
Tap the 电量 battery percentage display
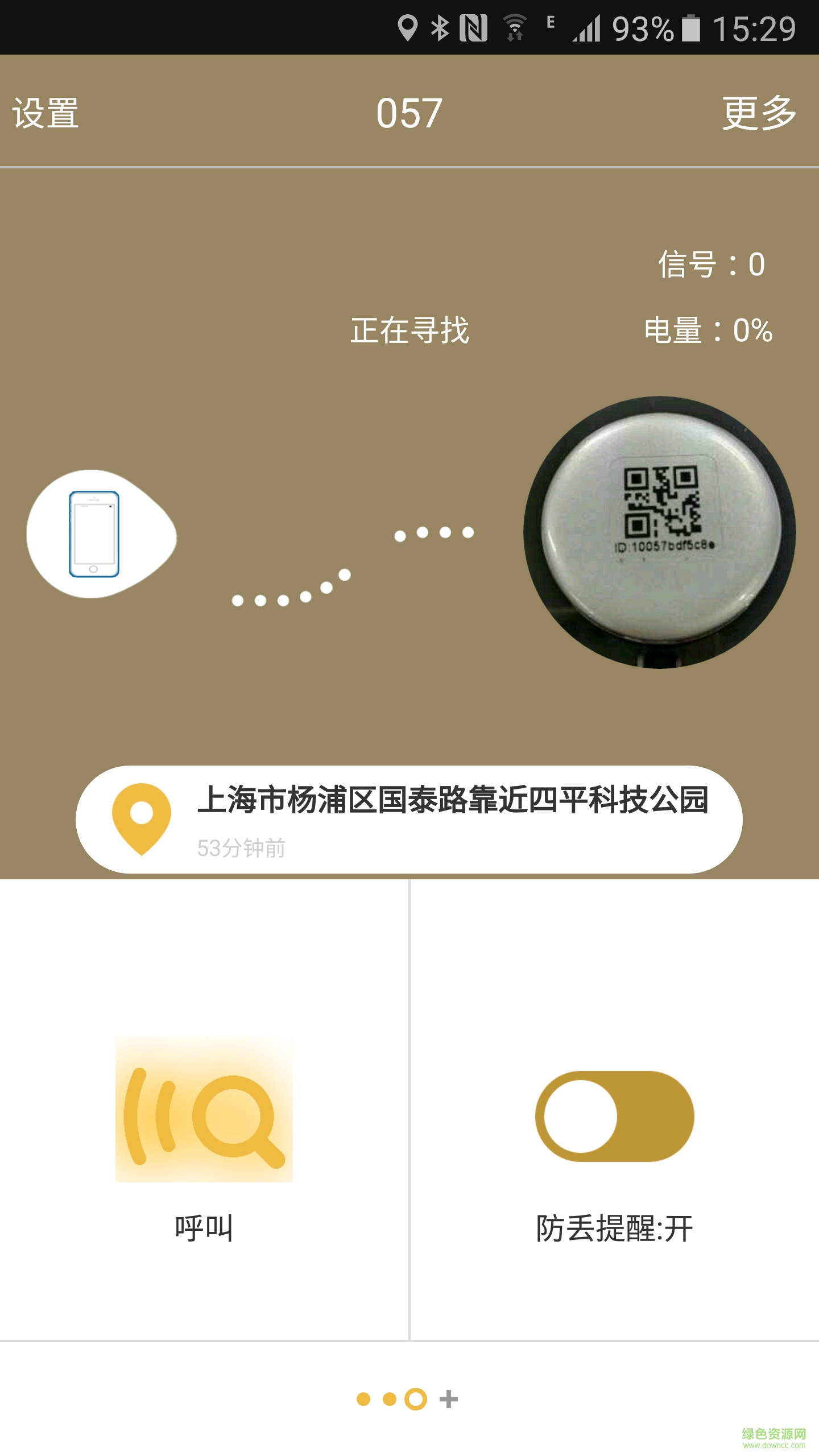click(x=708, y=331)
